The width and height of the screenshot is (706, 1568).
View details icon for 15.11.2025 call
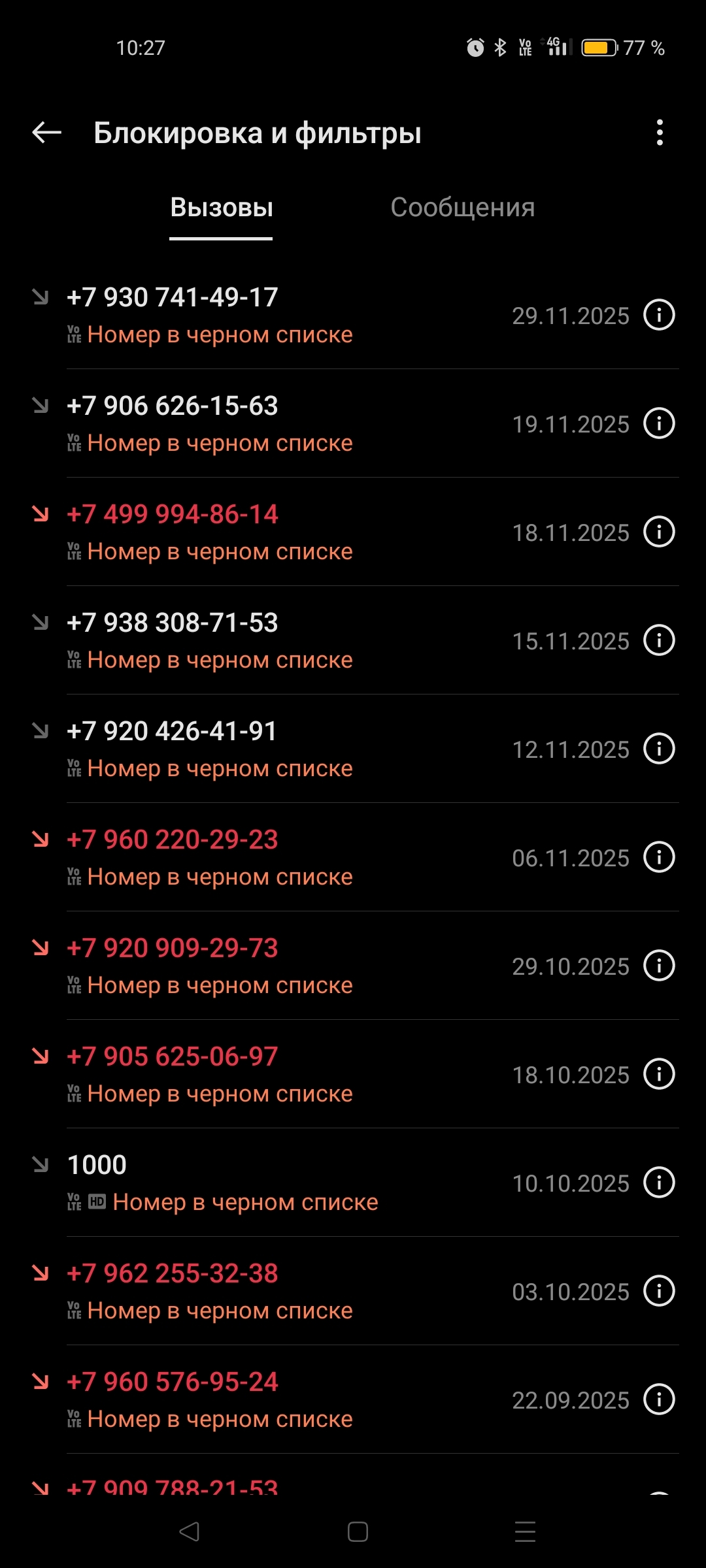(x=659, y=641)
